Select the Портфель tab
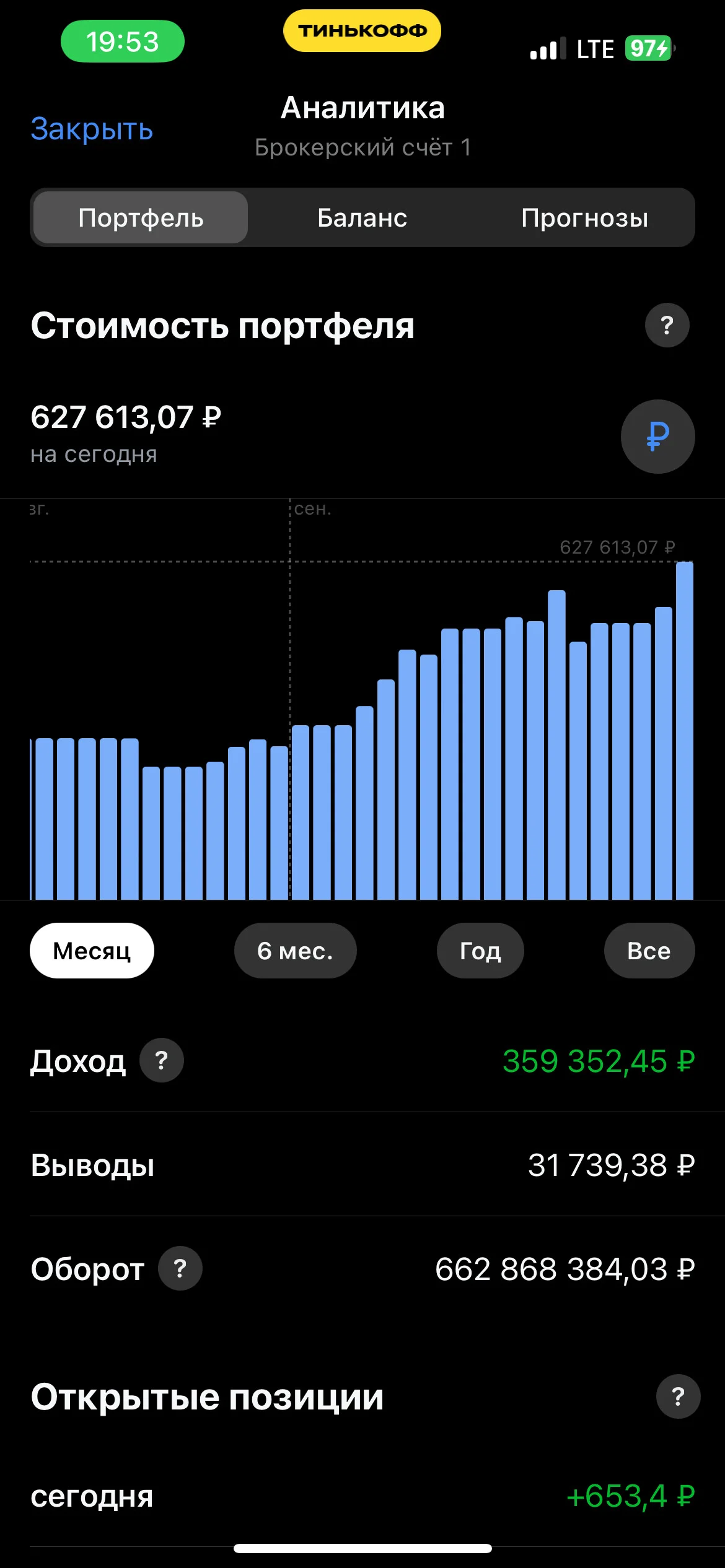This screenshot has height=1568, width=725. [x=141, y=217]
